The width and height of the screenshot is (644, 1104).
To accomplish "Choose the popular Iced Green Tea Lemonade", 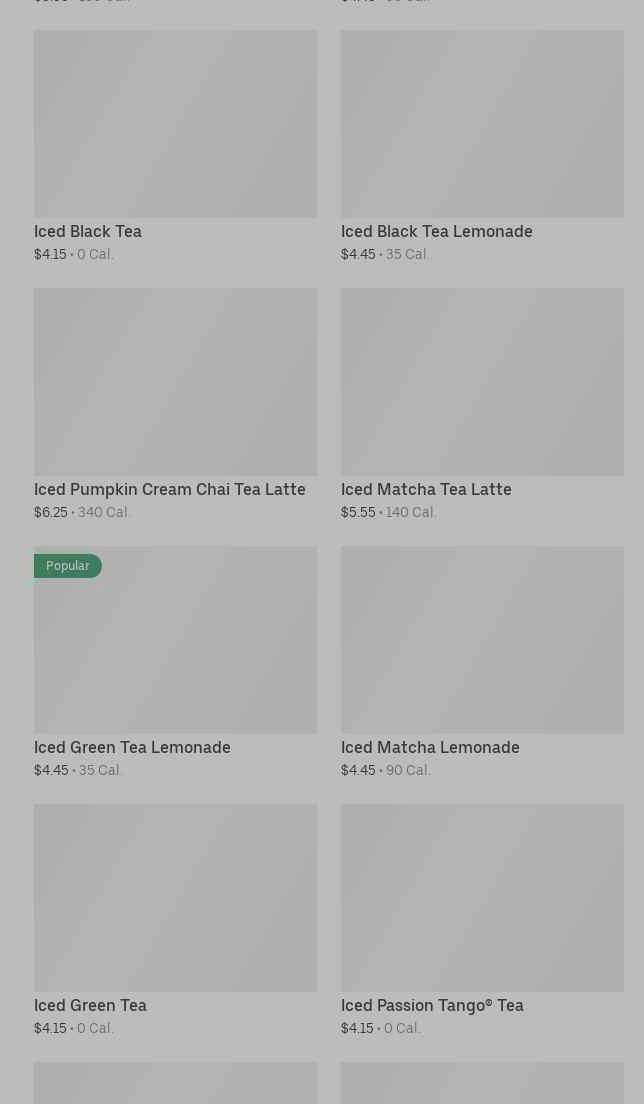I will point(175,662).
